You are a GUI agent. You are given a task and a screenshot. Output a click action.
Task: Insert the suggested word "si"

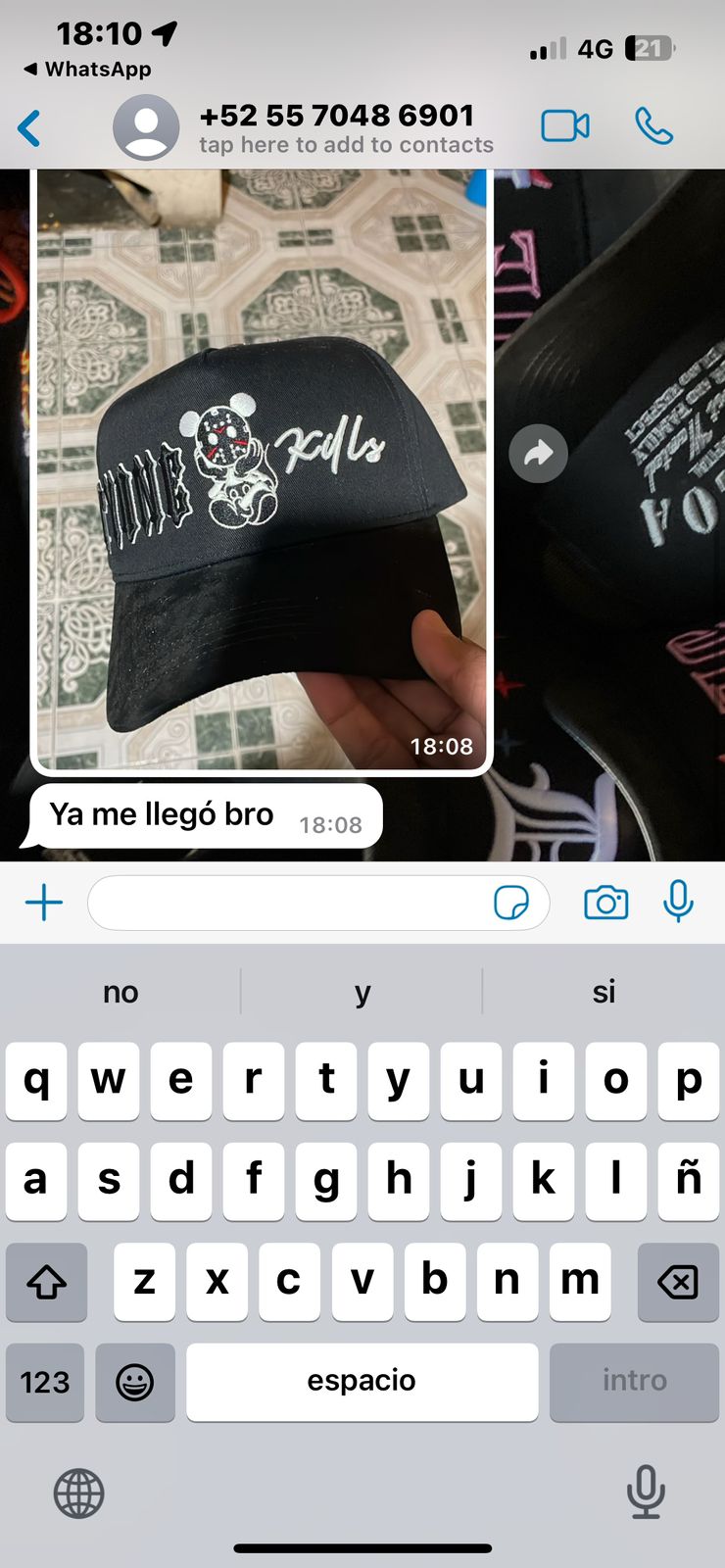click(604, 992)
